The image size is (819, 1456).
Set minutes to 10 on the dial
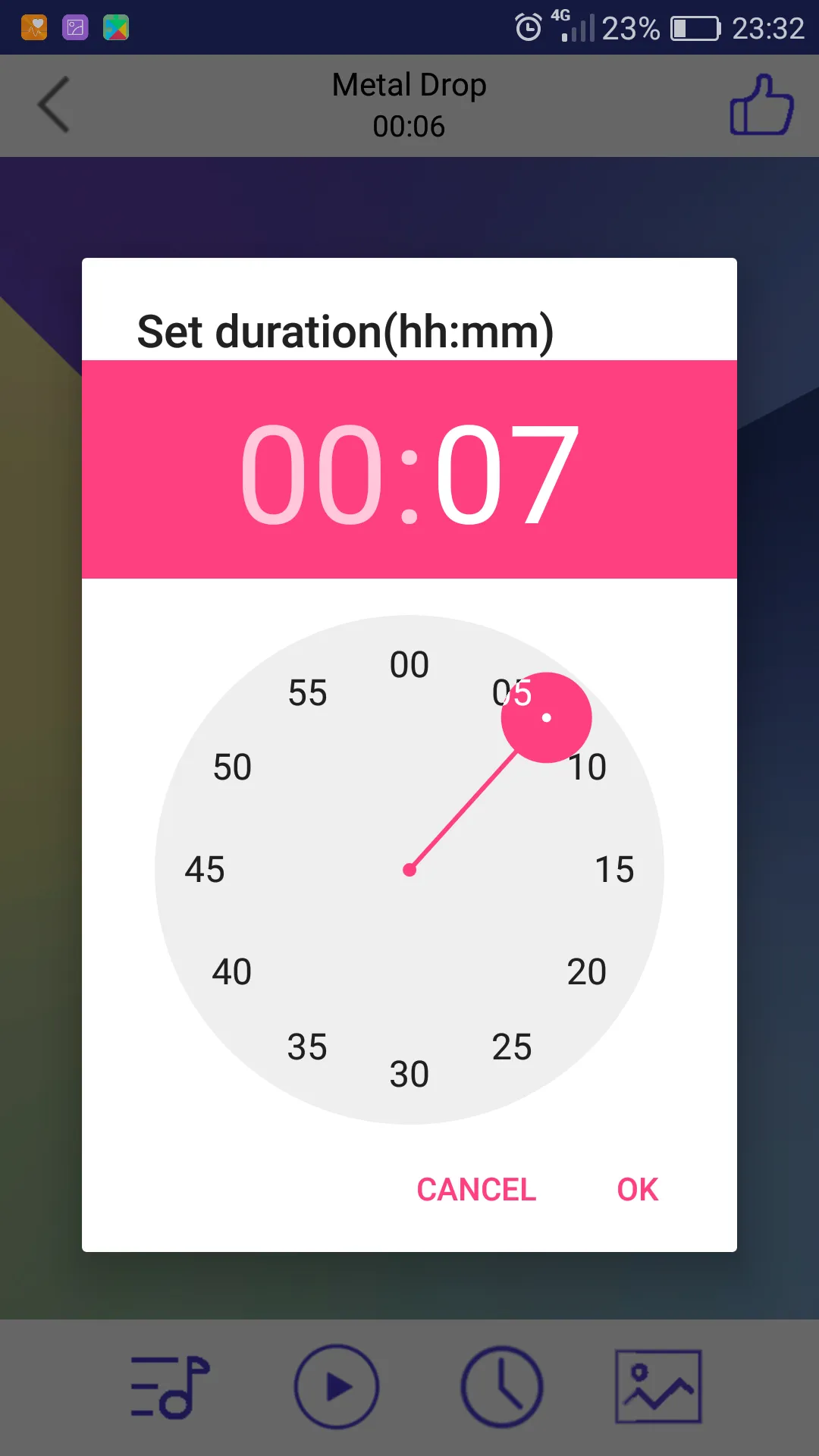pyautogui.click(x=587, y=767)
